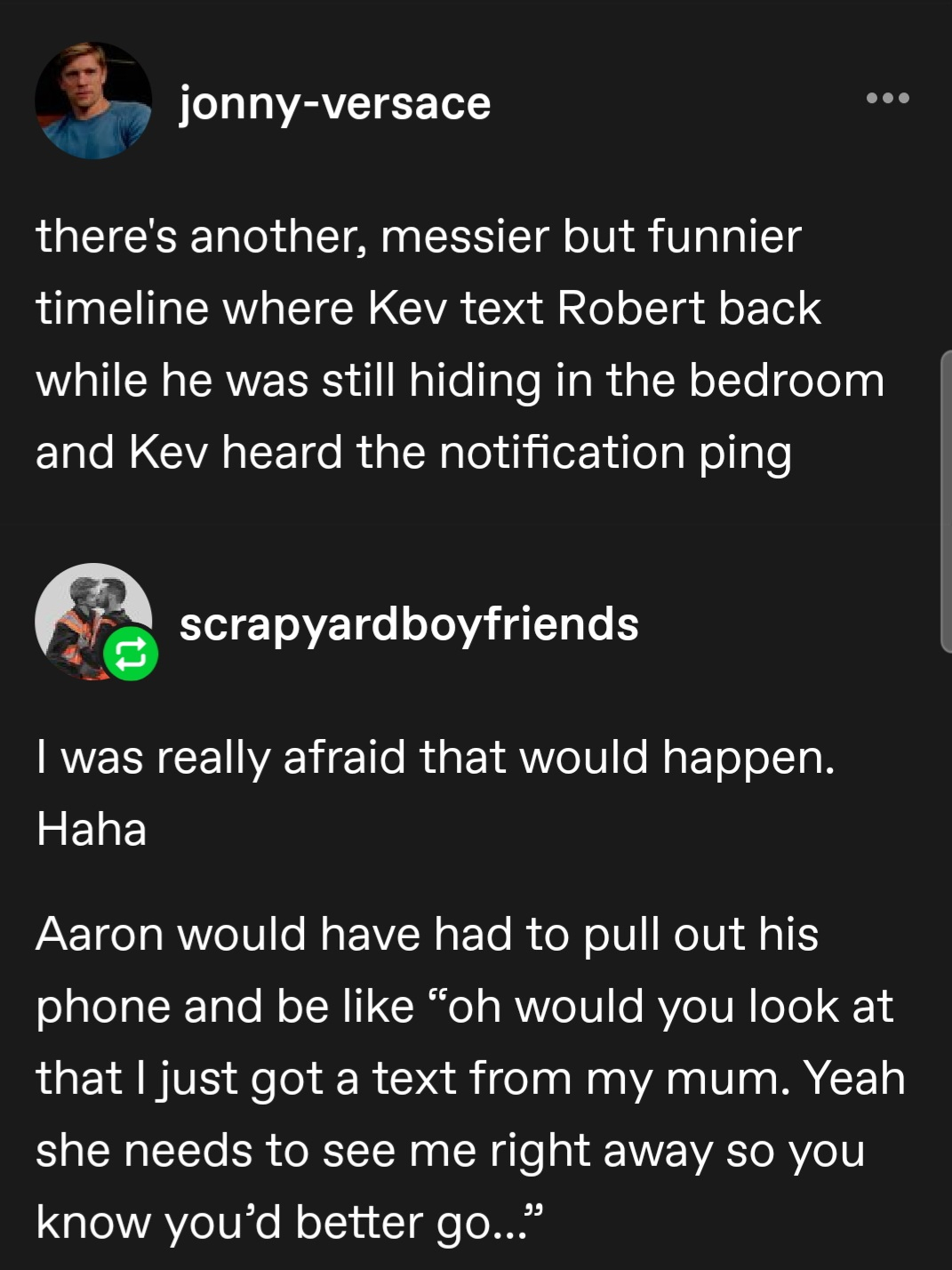This screenshot has width=952, height=1270.
Task: Visit the scrapyardboyfriends blog name
Action: (x=408, y=623)
